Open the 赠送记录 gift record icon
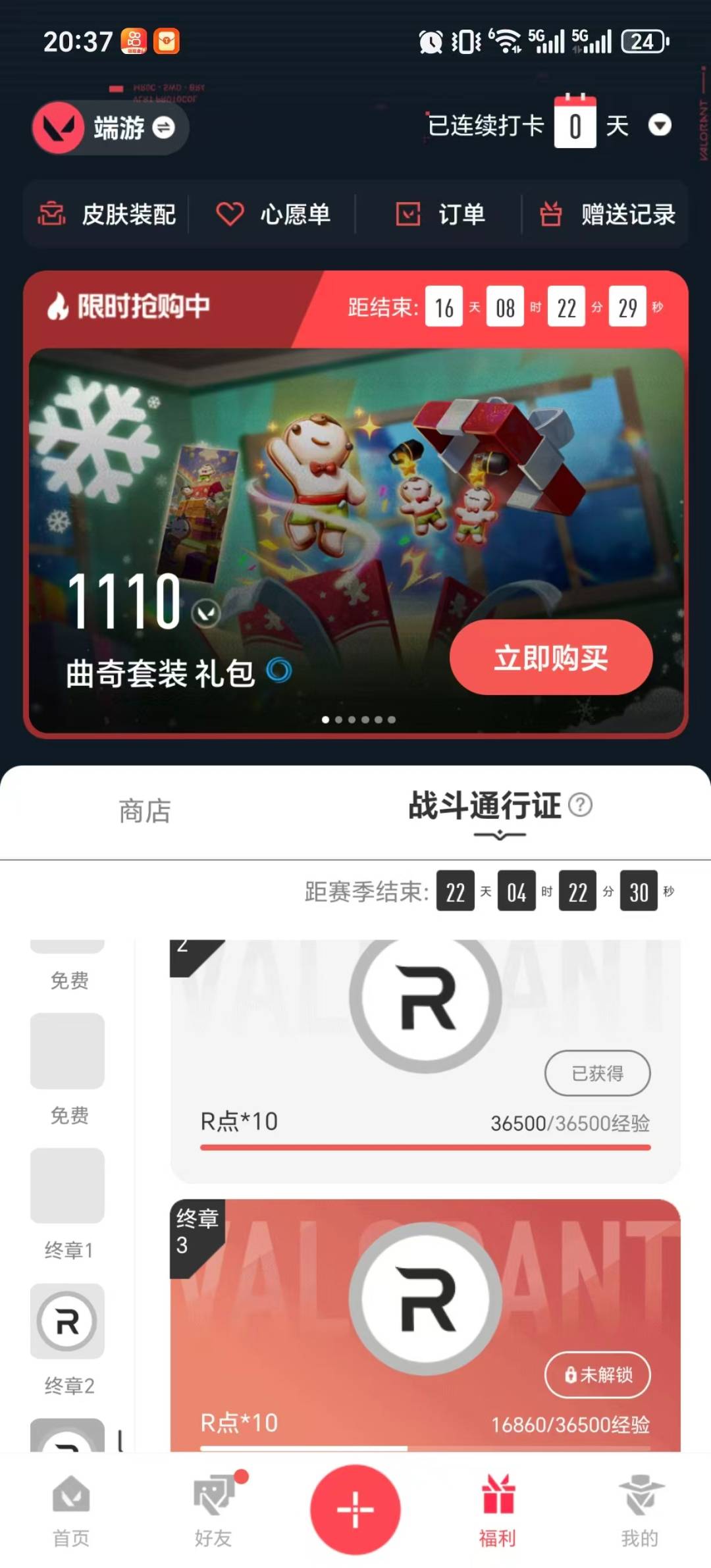Screen dimensions: 711x1568 552,214
